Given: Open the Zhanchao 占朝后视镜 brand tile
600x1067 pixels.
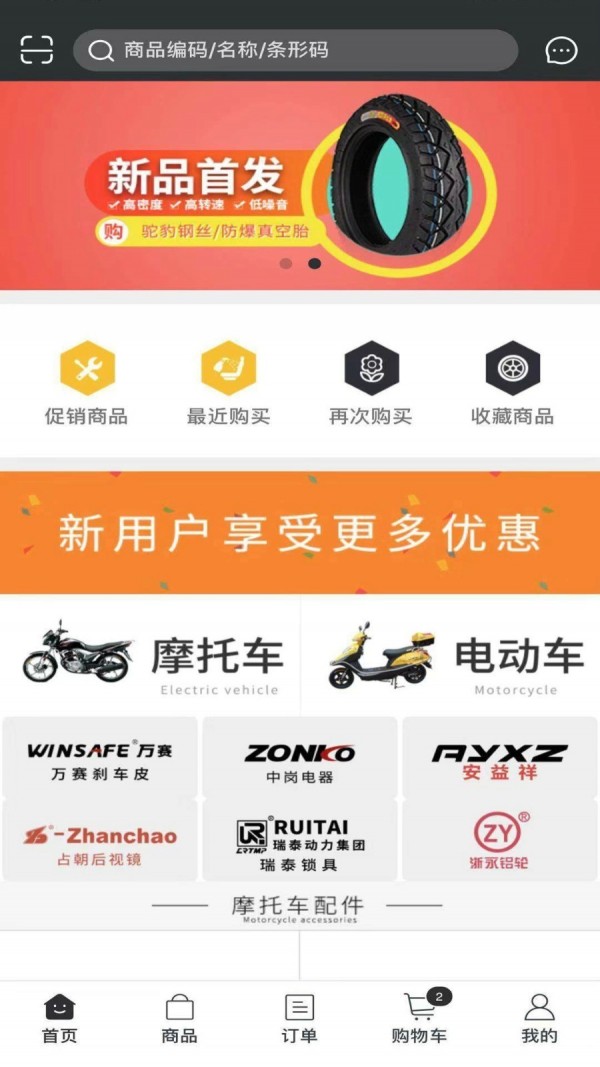Looking at the screenshot, I should tap(100, 842).
